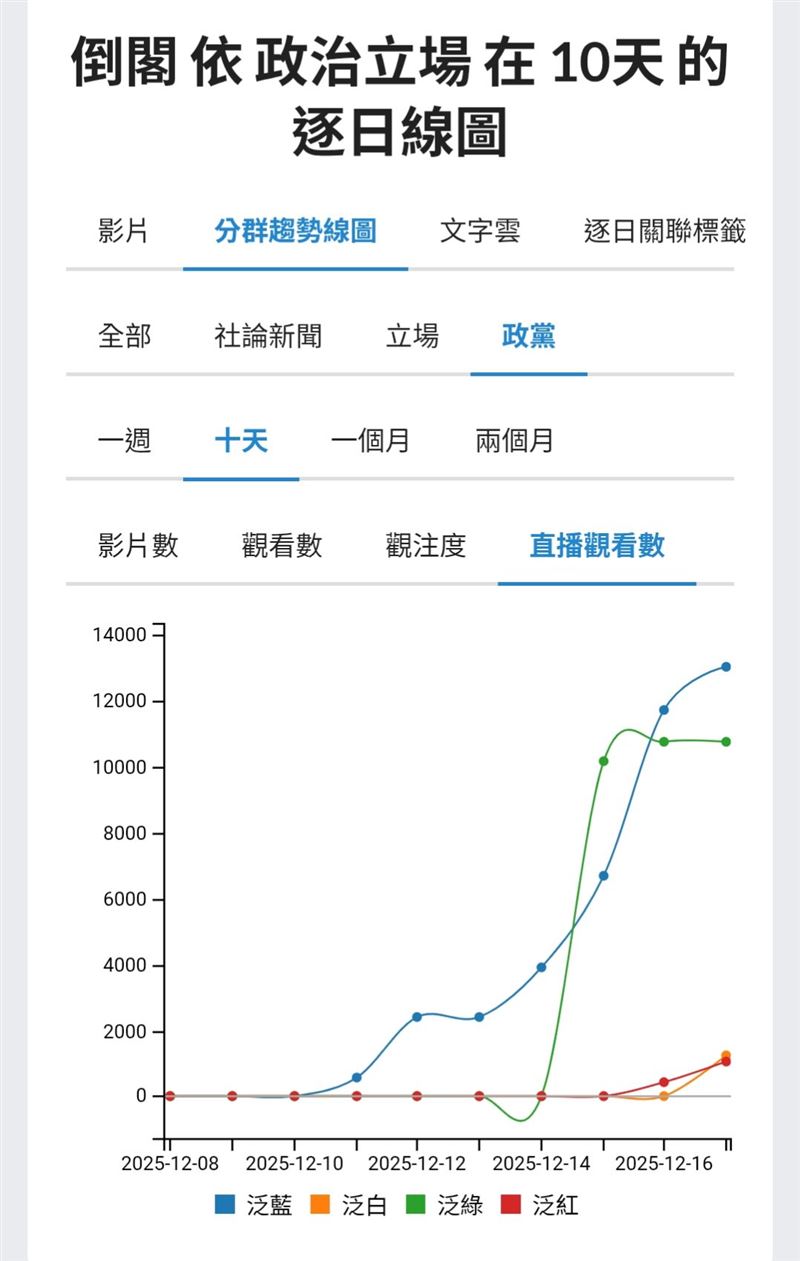Select the 十天 time range

pyautogui.click(x=240, y=442)
